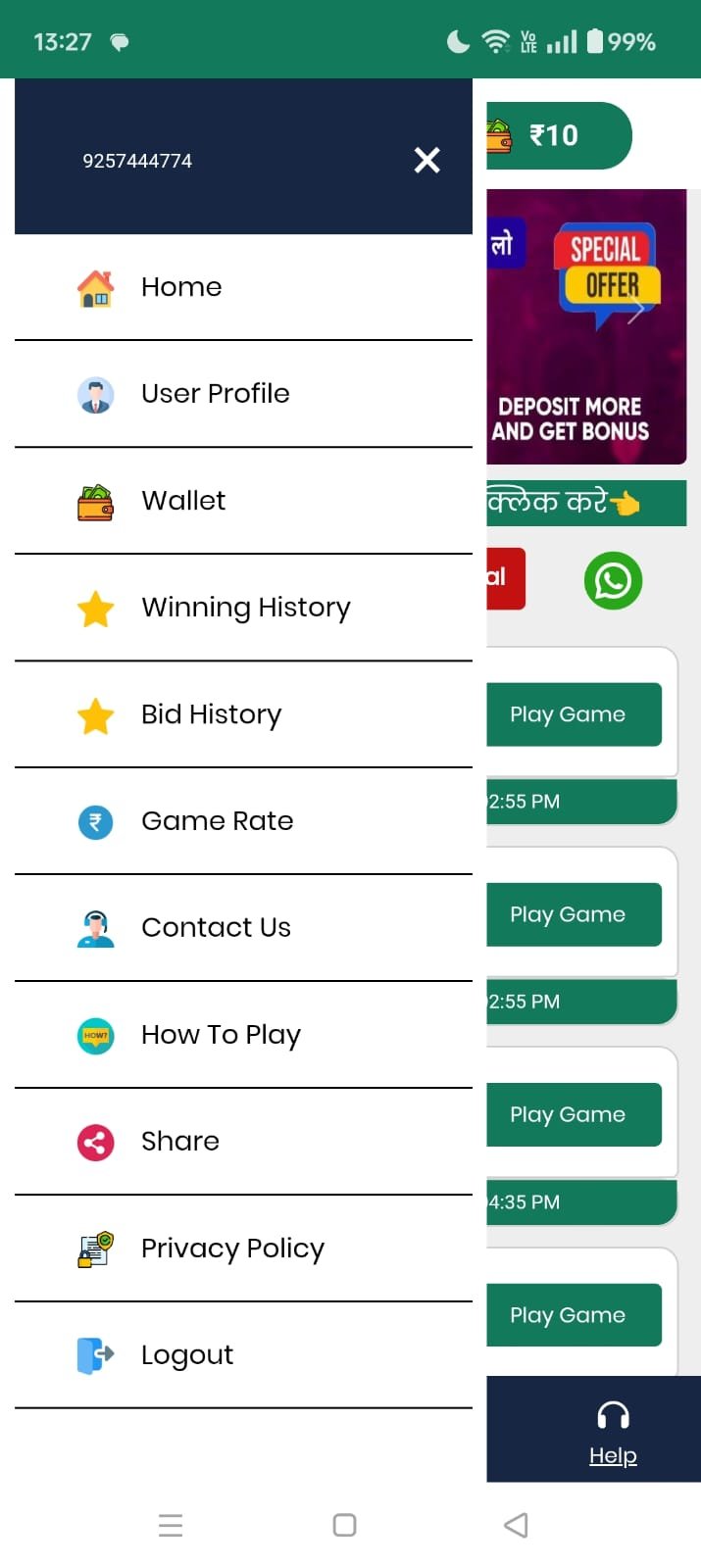
Task: Open recent apps from navigation bar
Action: [x=171, y=1525]
